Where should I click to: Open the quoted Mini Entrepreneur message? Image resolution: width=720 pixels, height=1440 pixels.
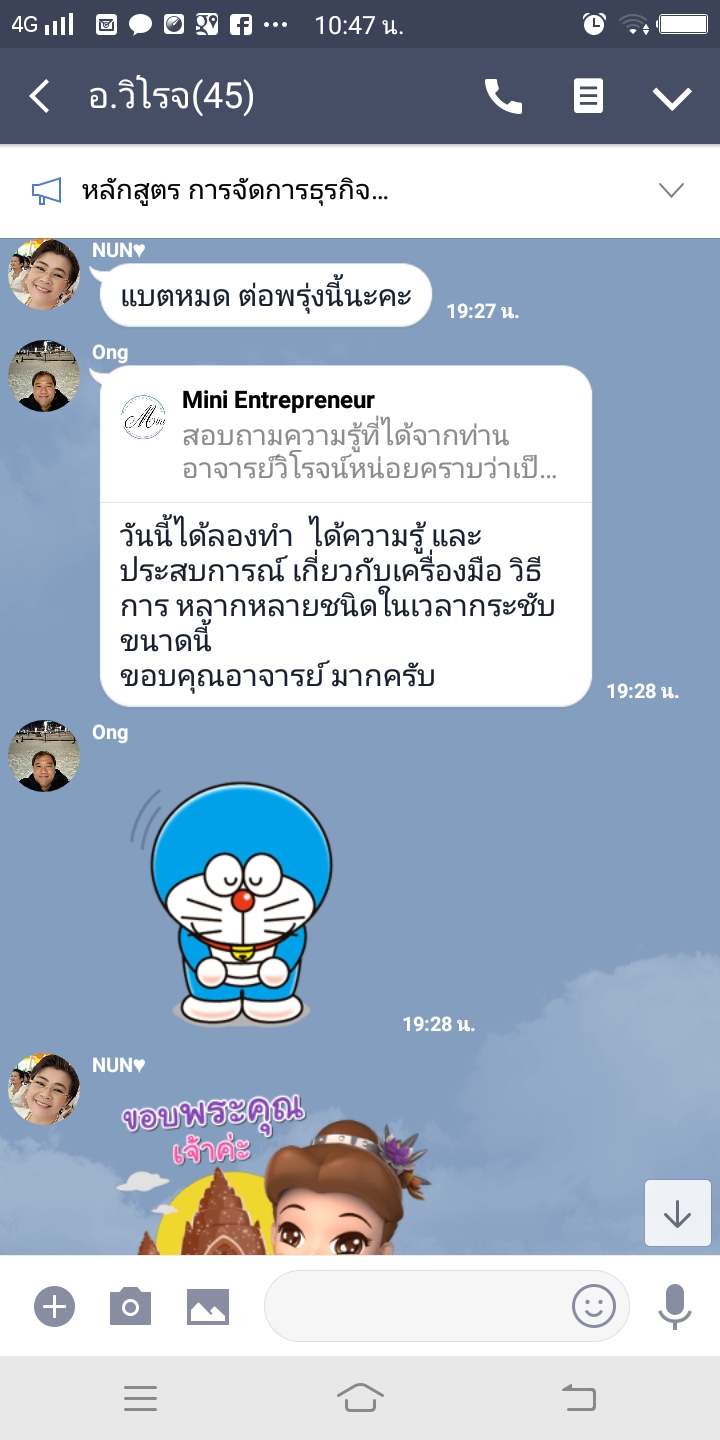point(345,435)
